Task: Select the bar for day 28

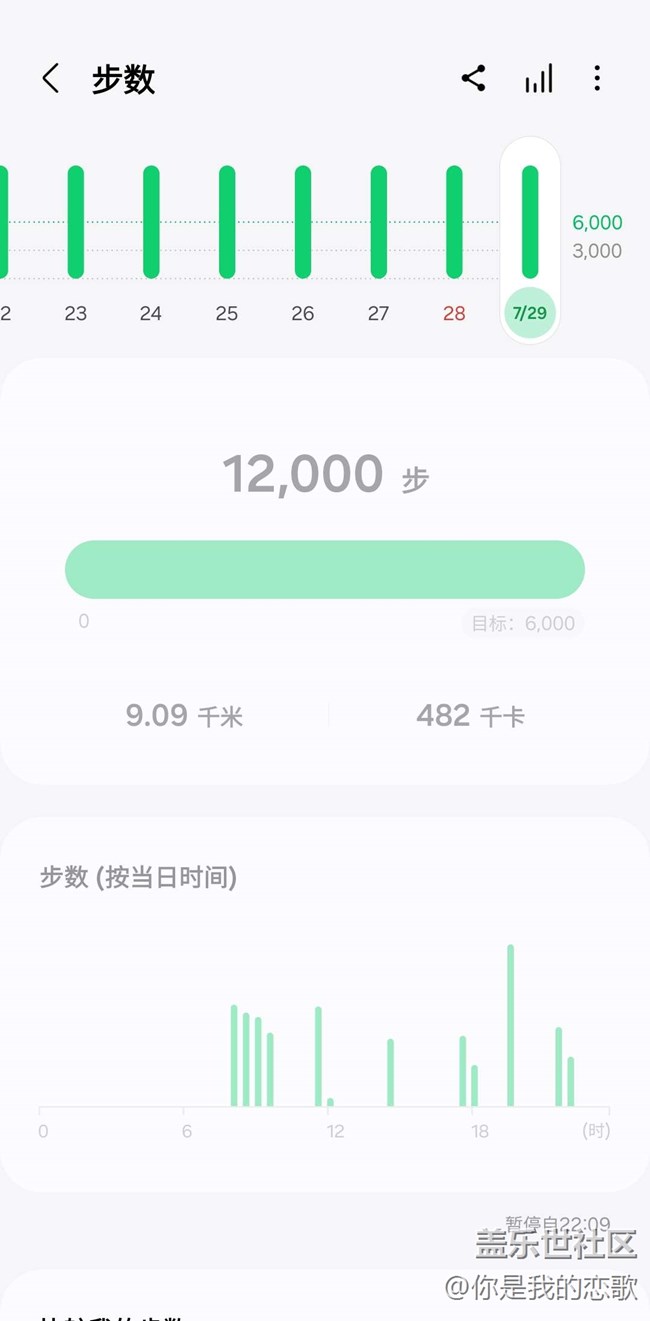Action: tap(454, 222)
